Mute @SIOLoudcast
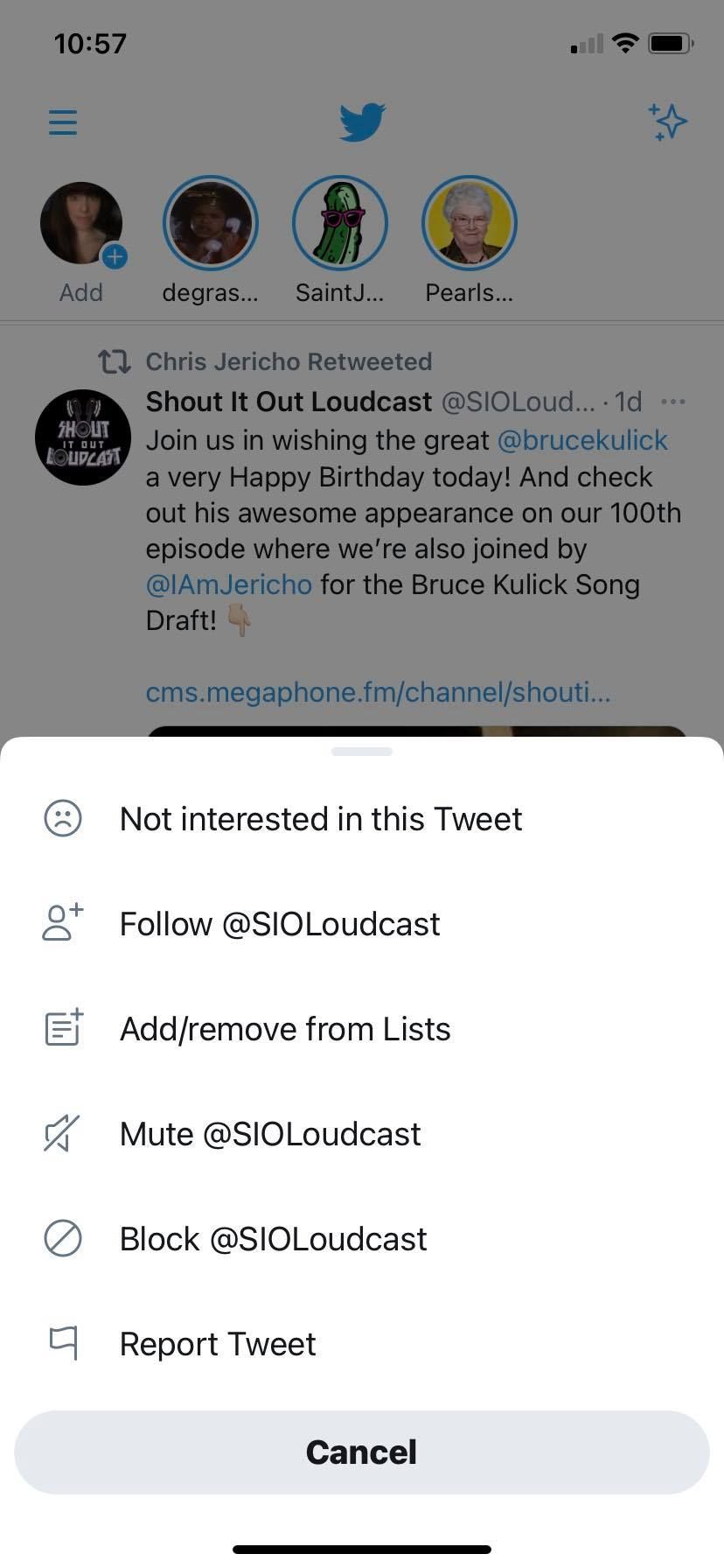724x1568 pixels. (270, 1134)
